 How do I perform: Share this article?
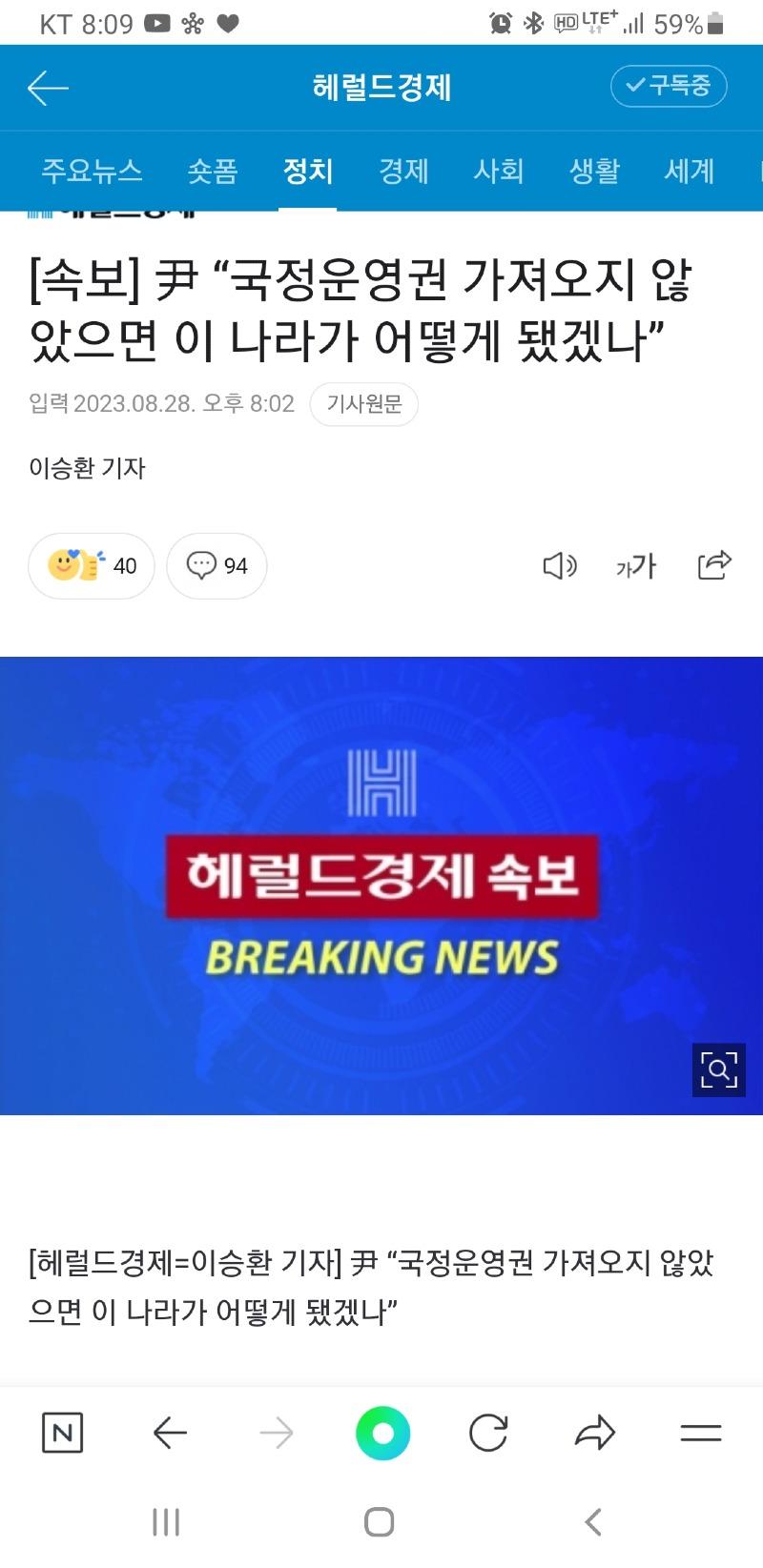[714, 565]
